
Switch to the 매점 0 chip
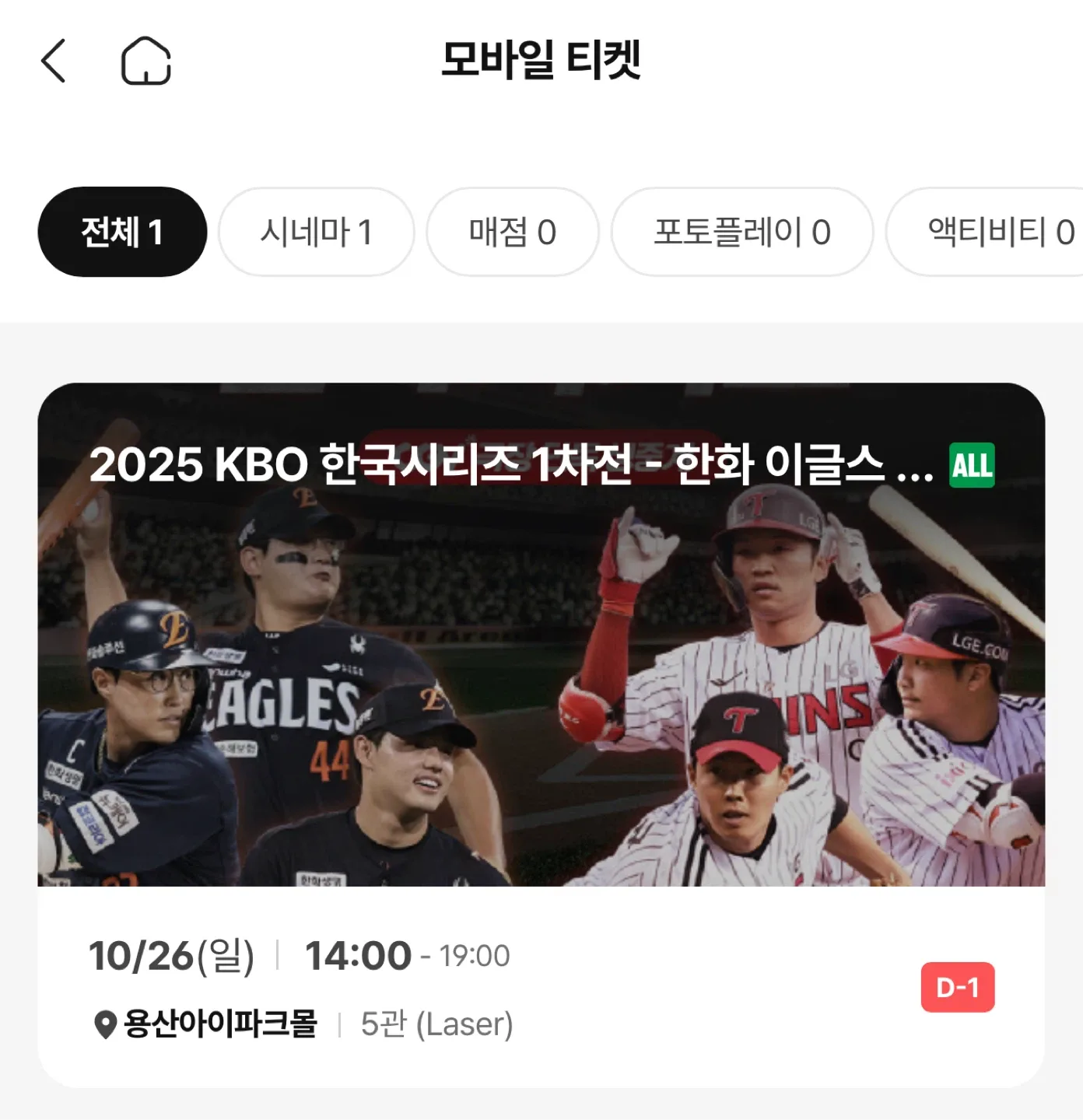point(512,232)
